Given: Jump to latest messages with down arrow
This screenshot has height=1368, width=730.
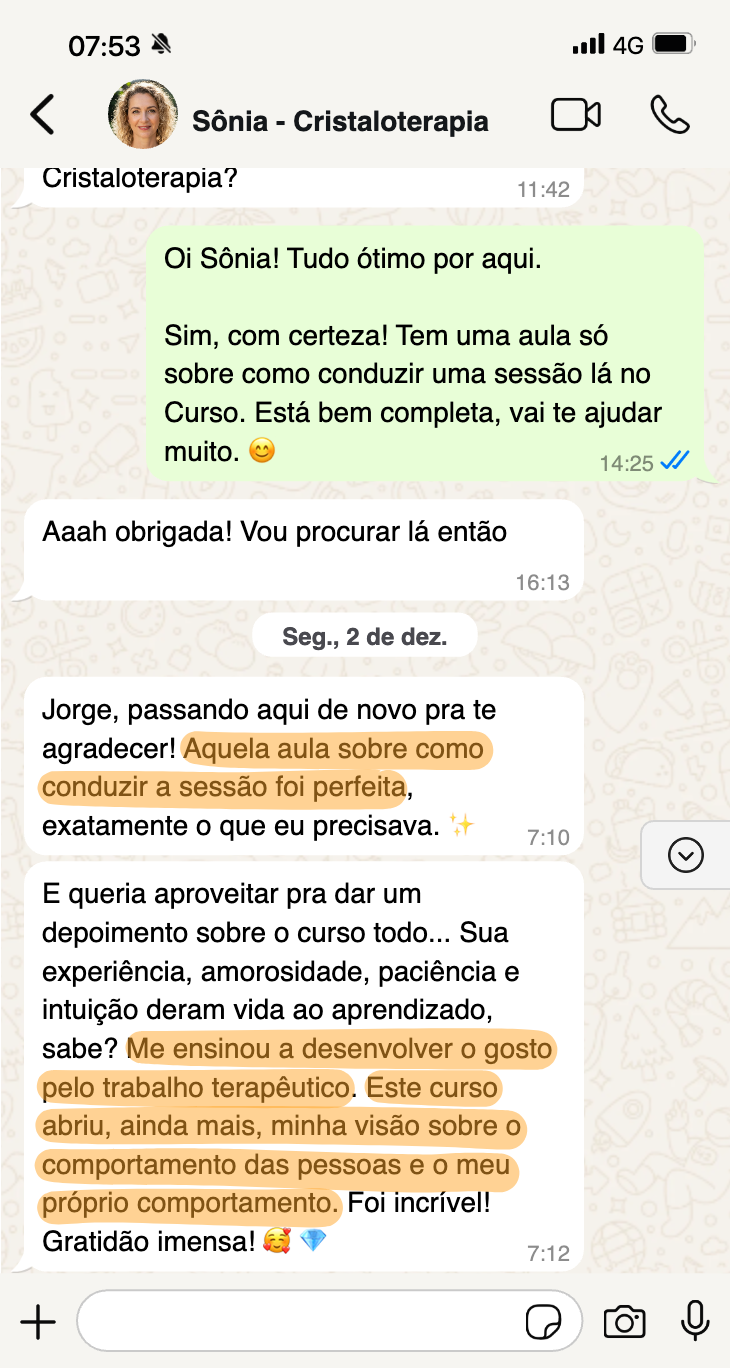Looking at the screenshot, I should (x=686, y=855).
